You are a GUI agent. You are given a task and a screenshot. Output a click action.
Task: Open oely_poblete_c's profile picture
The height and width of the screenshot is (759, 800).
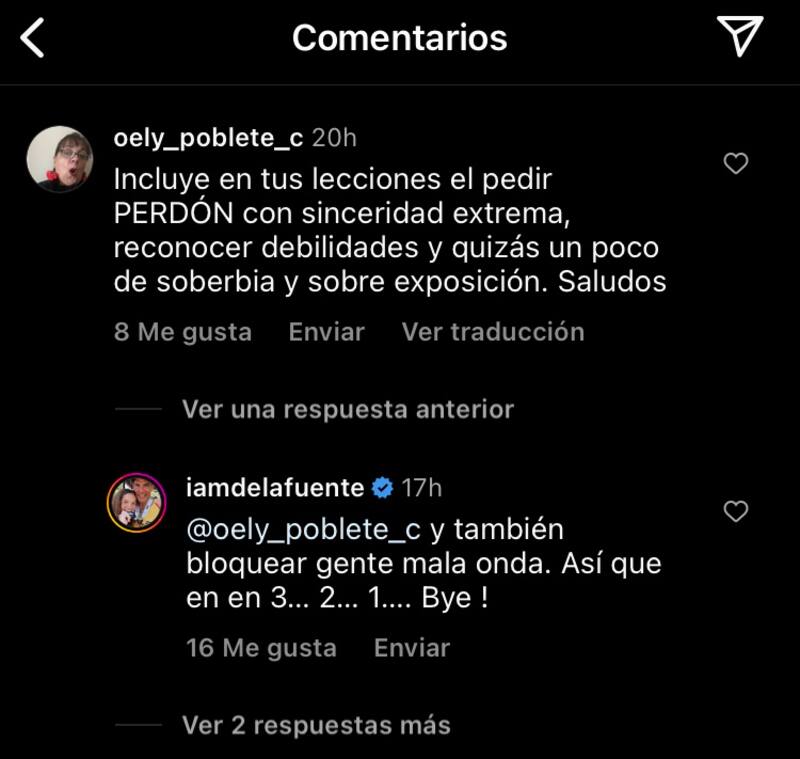click(59, 158)
